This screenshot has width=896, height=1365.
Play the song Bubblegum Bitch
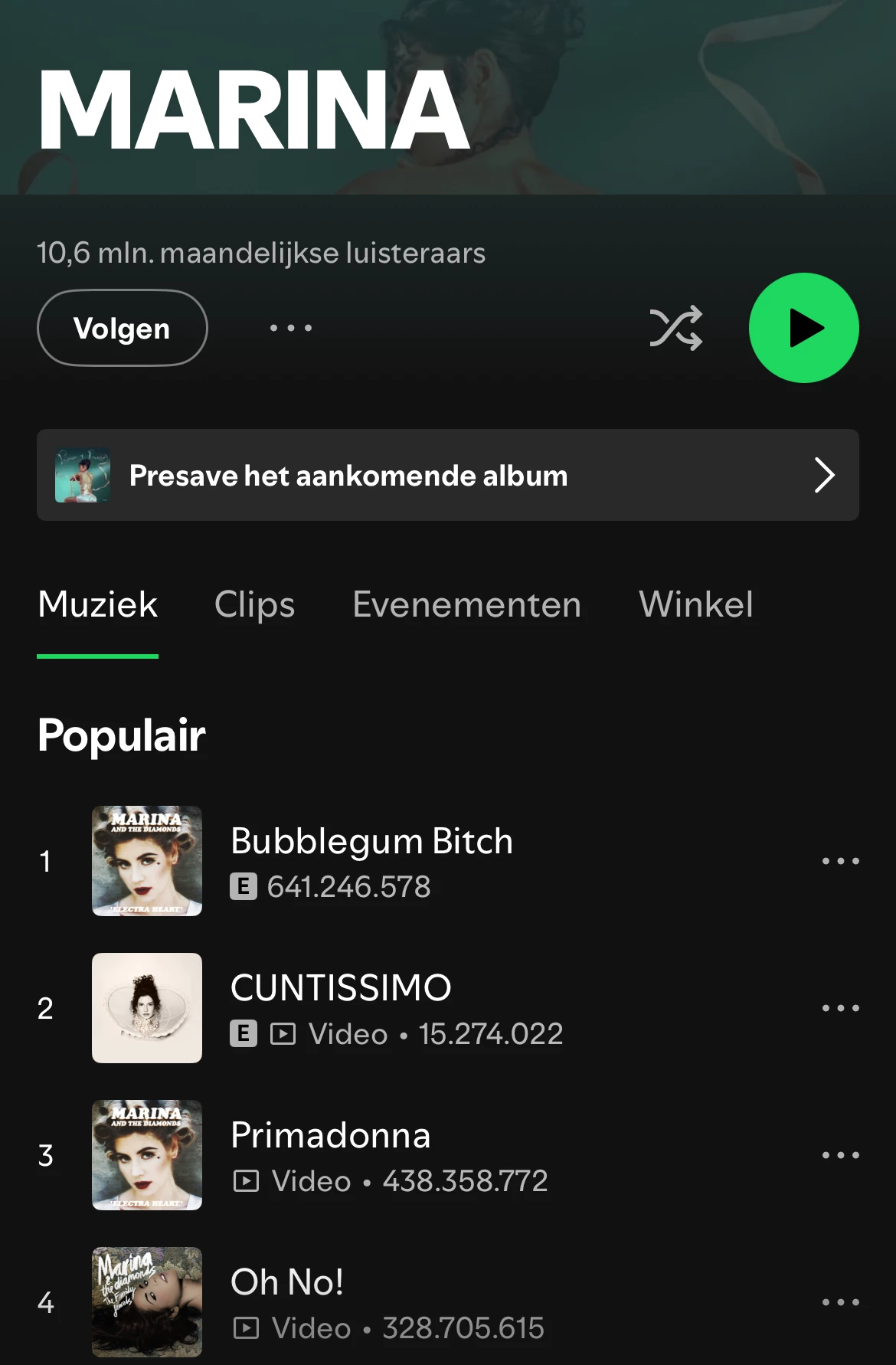point(371,843)
